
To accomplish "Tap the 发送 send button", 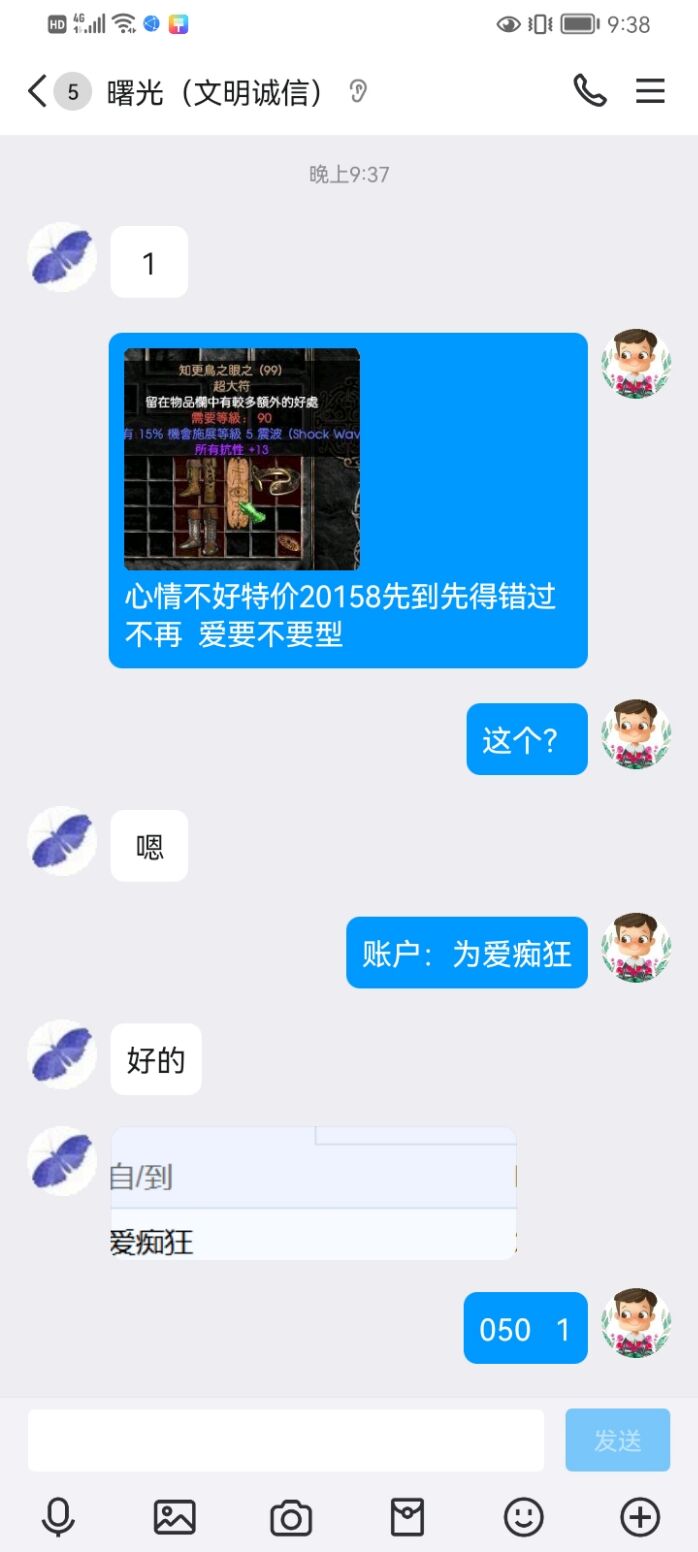I will tap(617, 1440).
